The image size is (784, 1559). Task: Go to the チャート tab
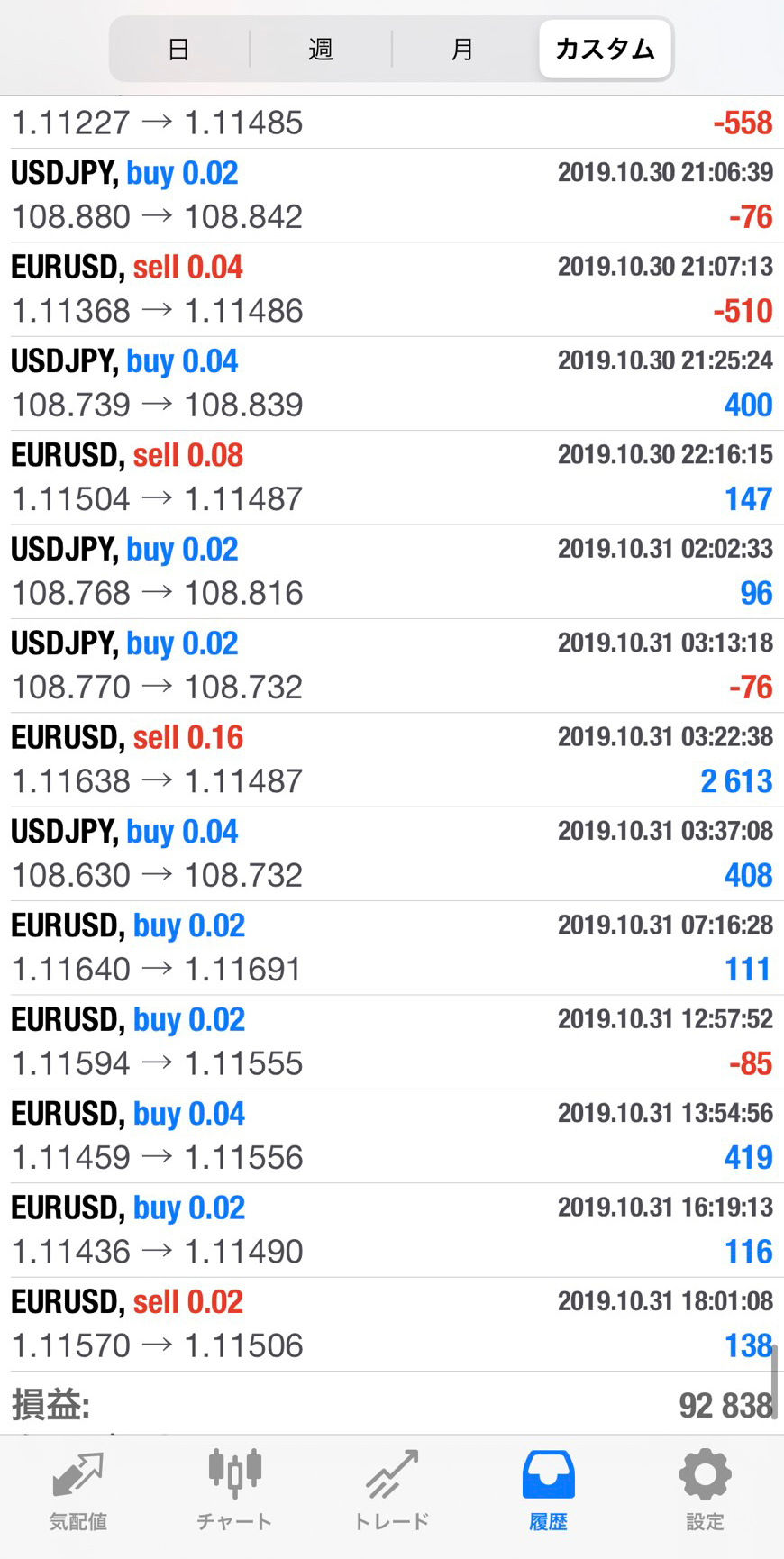(x=234, y=1491)
